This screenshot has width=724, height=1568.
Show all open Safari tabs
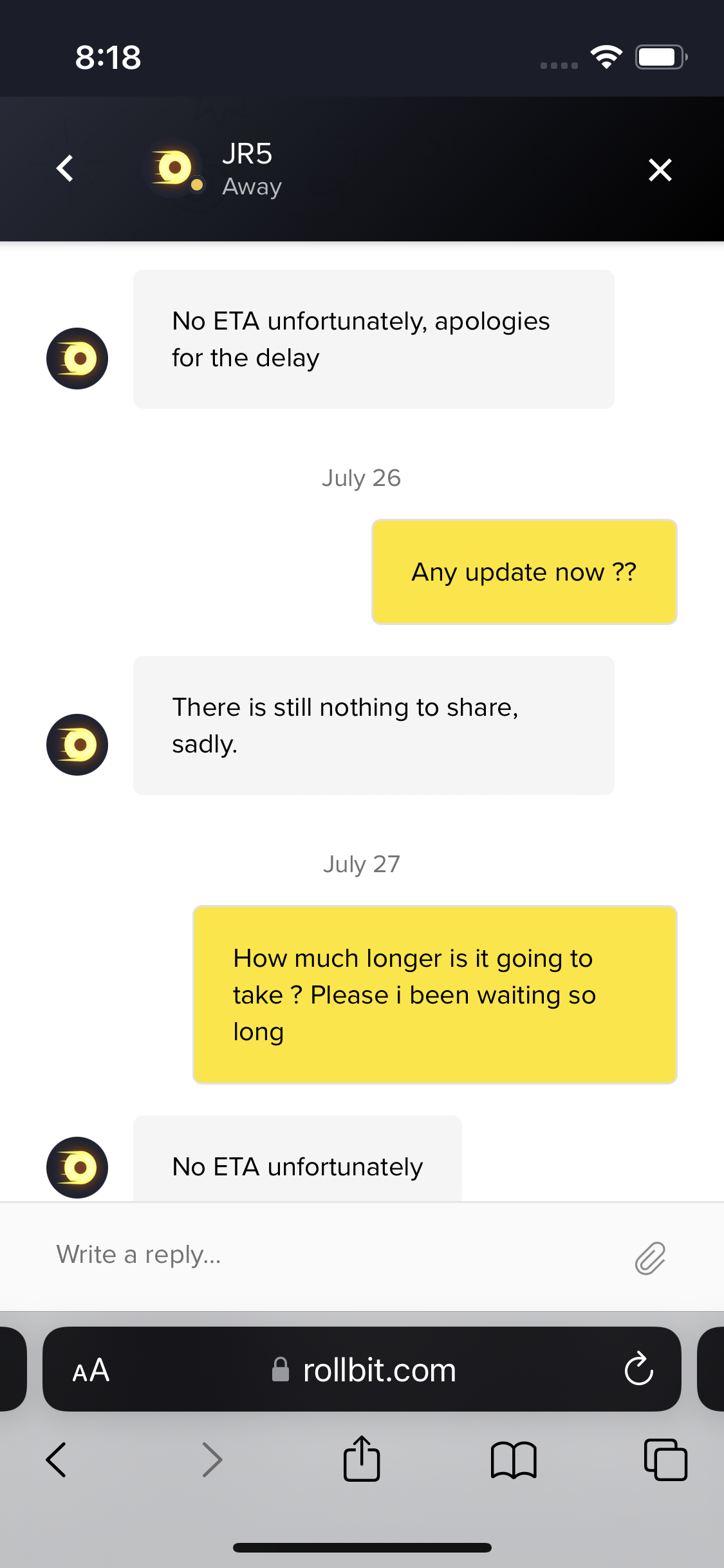coord(665,1459)
